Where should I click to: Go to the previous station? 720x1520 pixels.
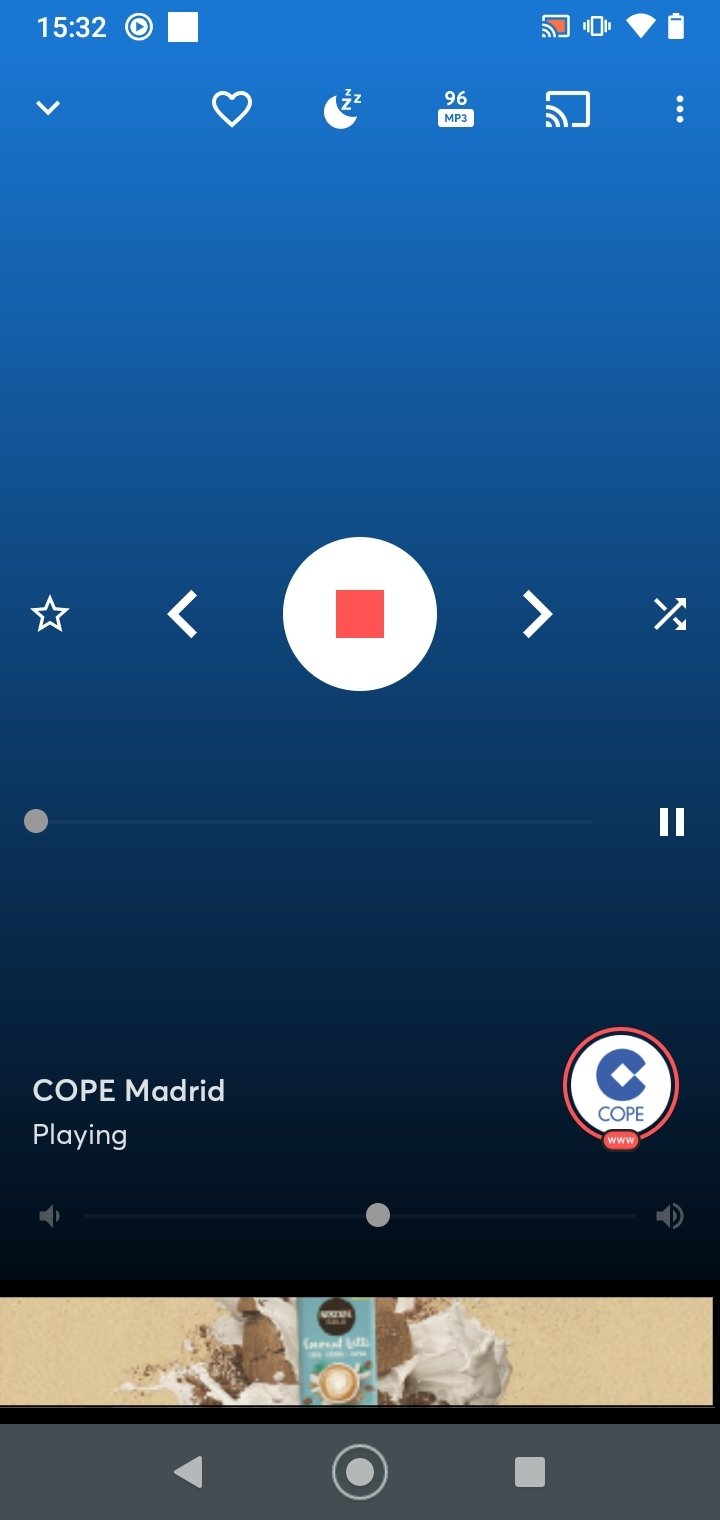pos(182,614)
